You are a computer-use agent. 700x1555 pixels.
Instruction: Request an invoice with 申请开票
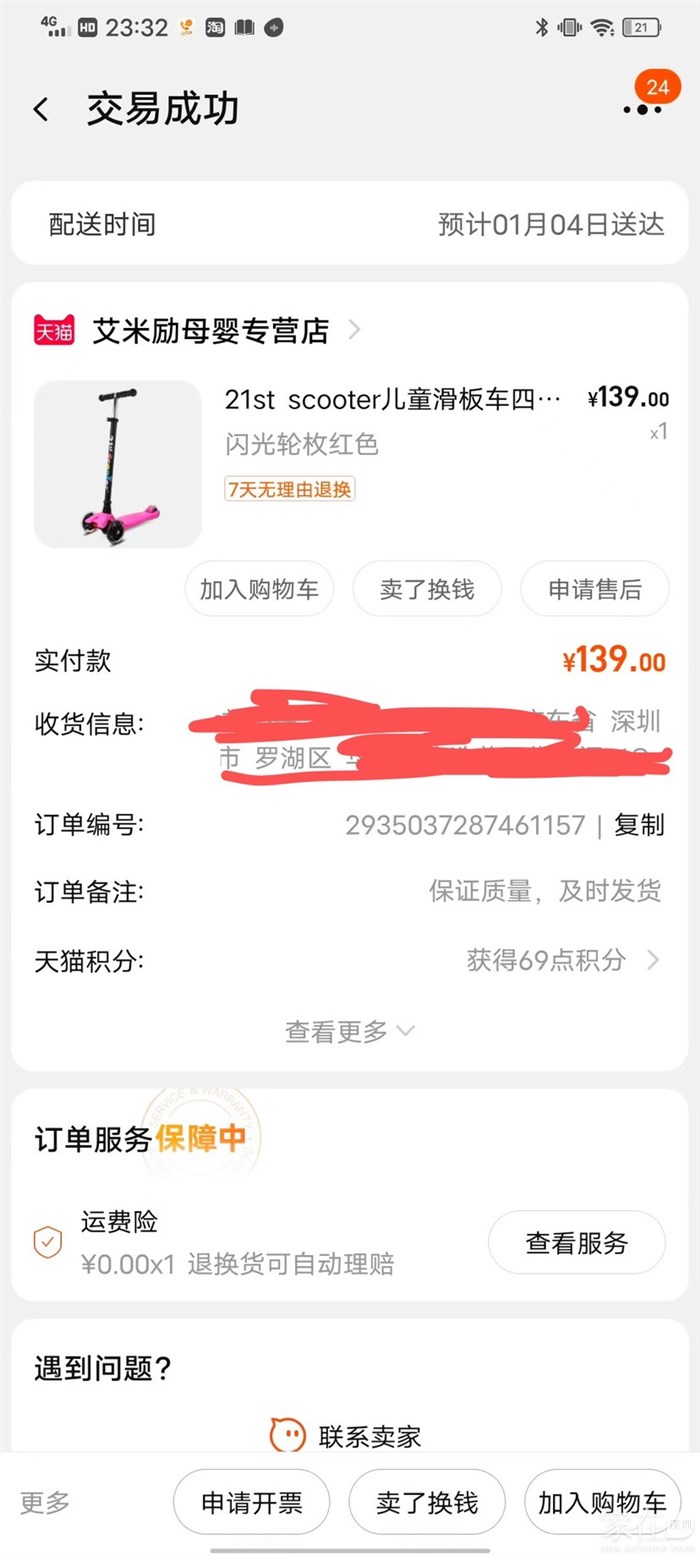tap(252, 1502)
